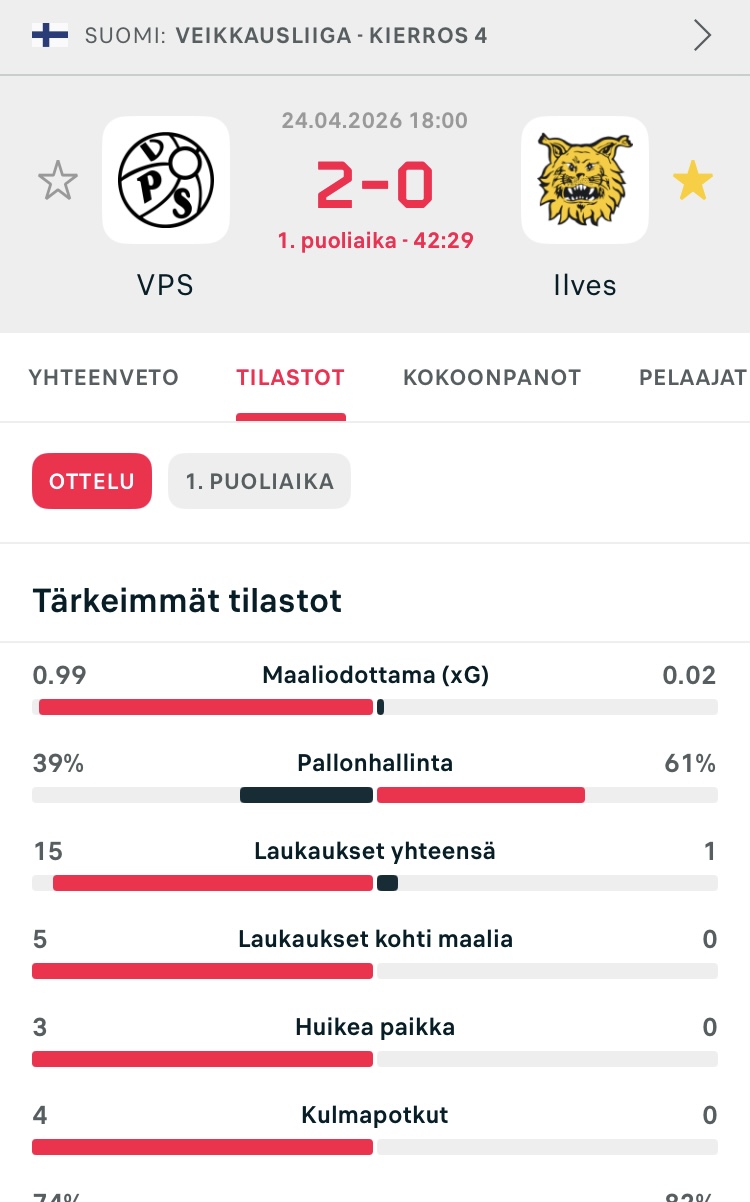
Task: Open the Pelaajat tab
Action: 692,378
